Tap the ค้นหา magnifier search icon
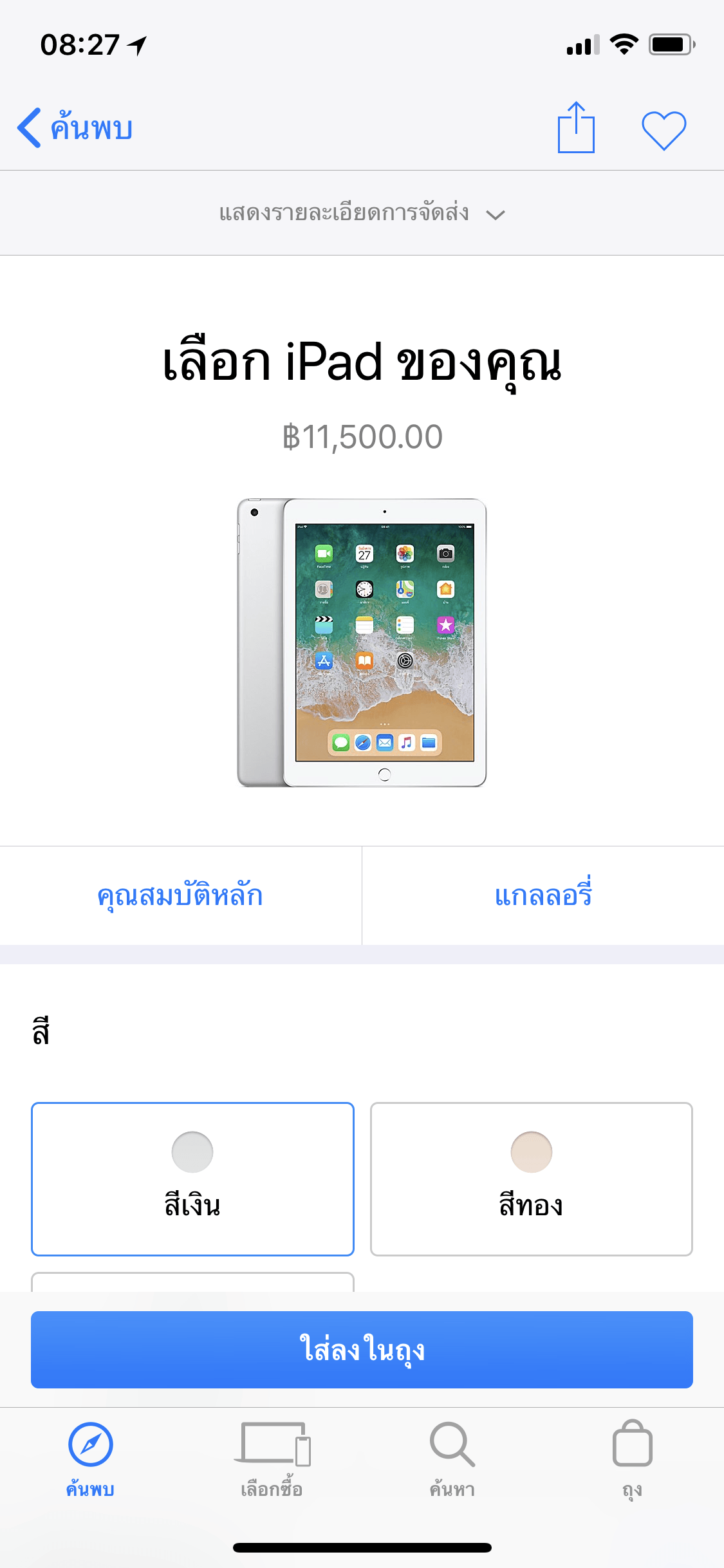This screenshot has height=1568, width=724. point(452,1446)
